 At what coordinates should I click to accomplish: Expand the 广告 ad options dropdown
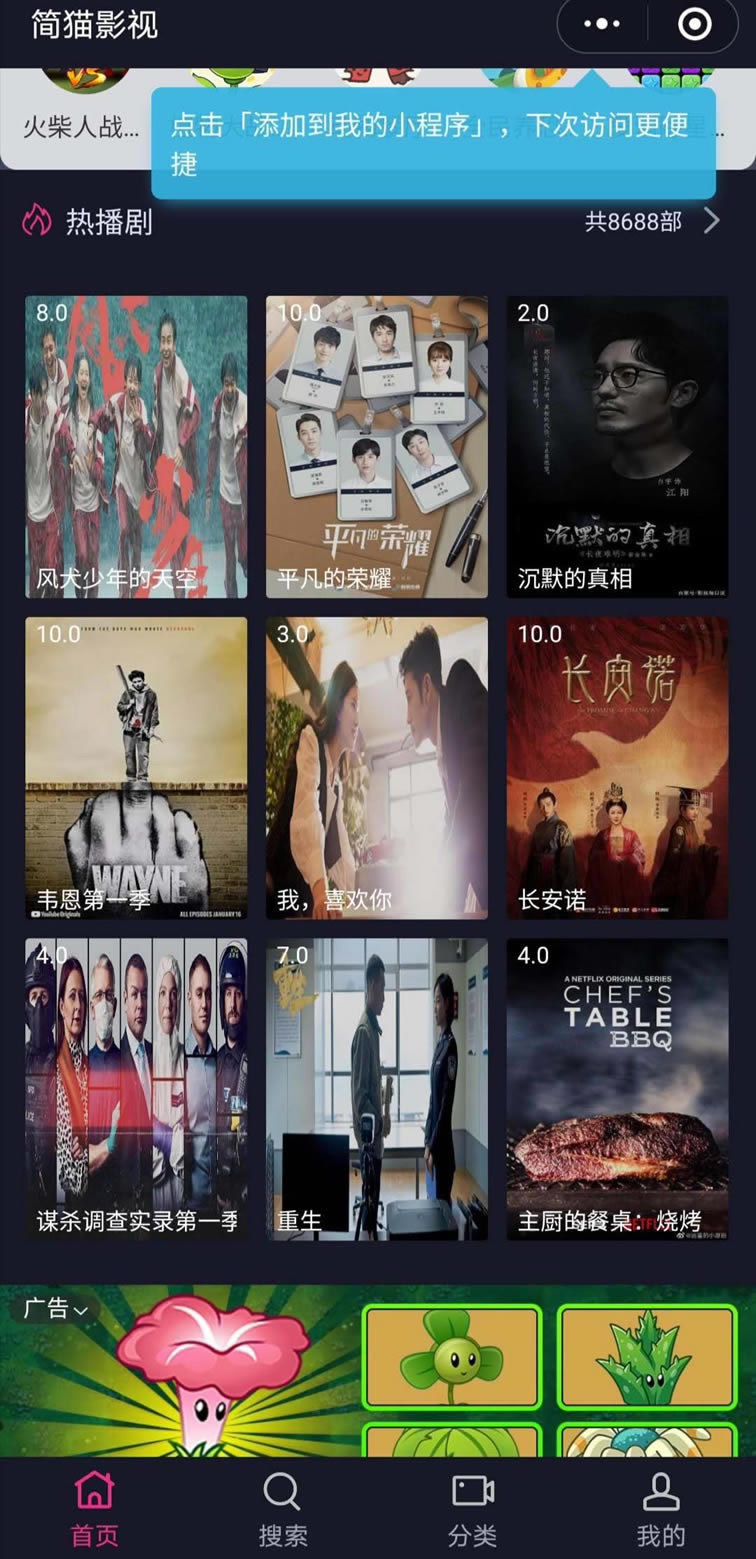pyautogui.click(x=56, y=1308)
